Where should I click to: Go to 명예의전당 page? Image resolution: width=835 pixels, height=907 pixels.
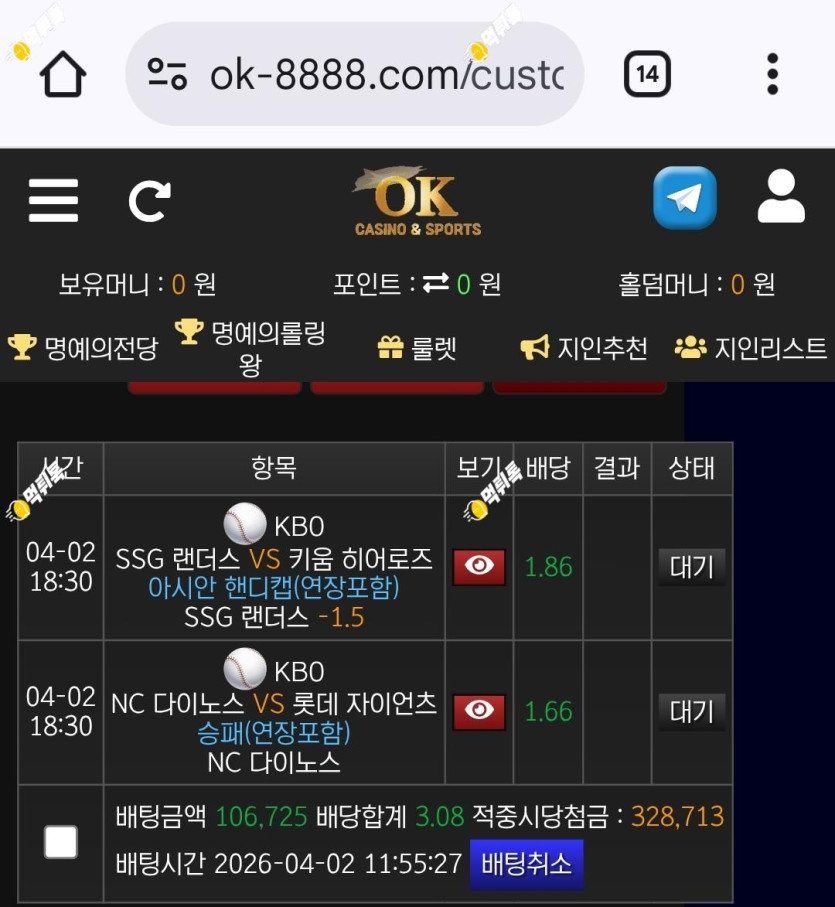(x=83, y=348)
